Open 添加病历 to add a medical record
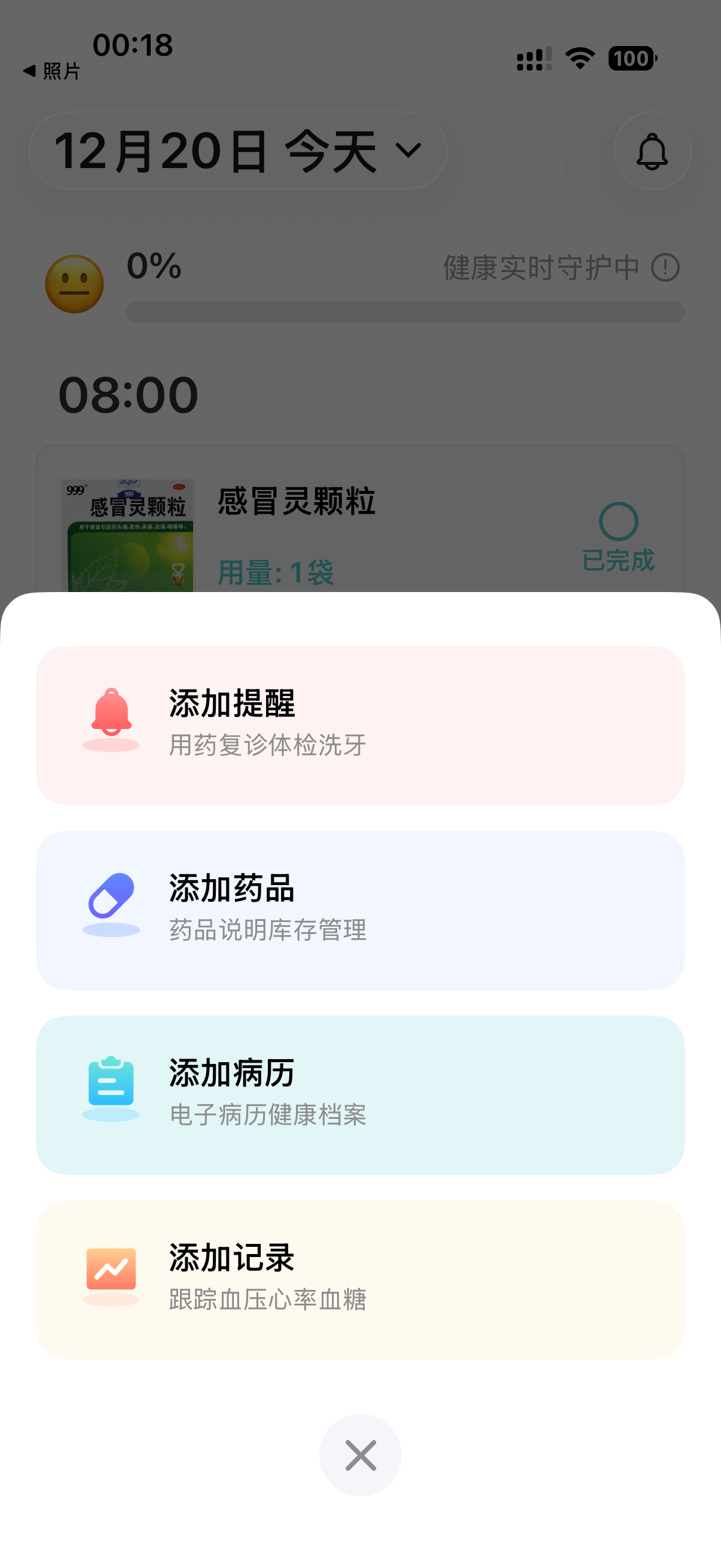This screenshot has height=1568, width=721. [360, 1094]
